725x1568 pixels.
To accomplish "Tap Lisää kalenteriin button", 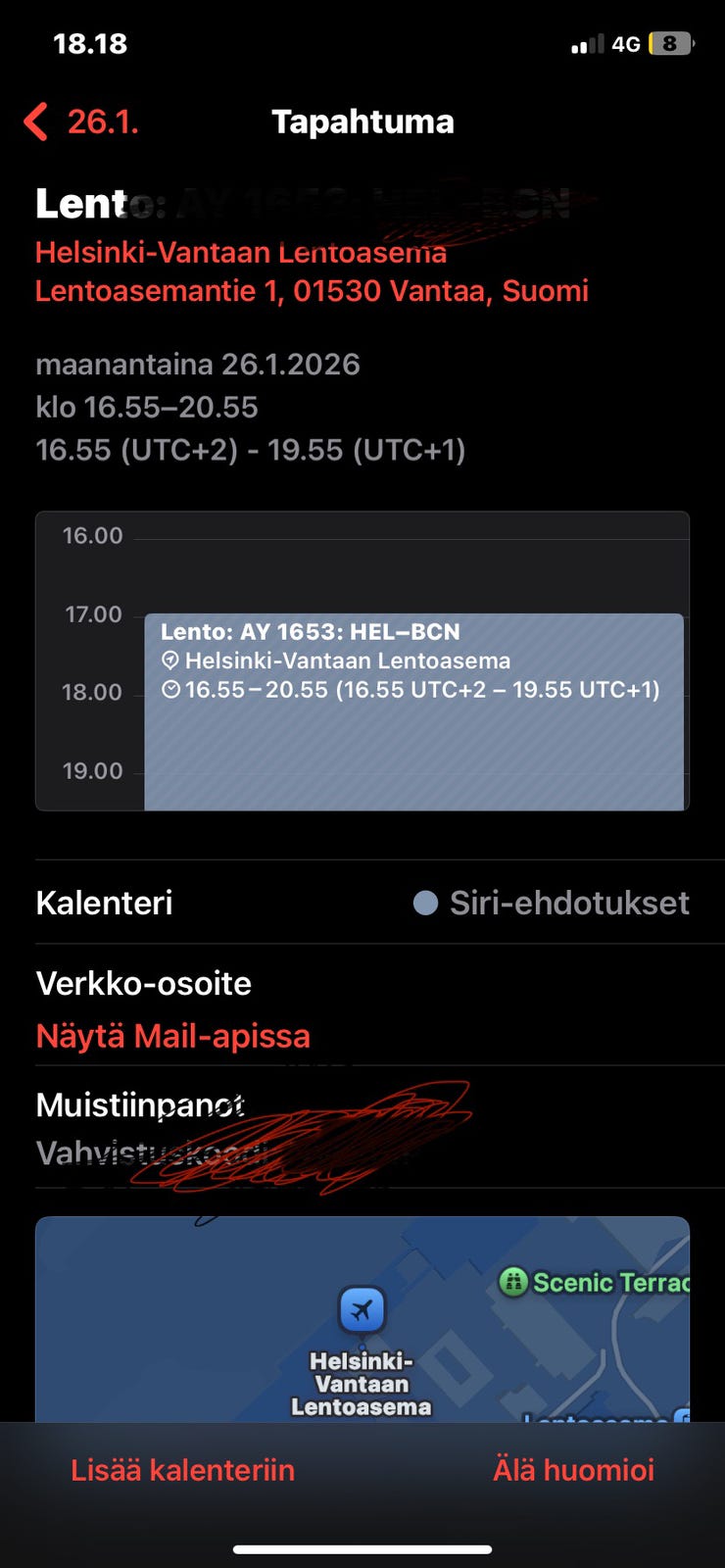I will (182, 1470).
